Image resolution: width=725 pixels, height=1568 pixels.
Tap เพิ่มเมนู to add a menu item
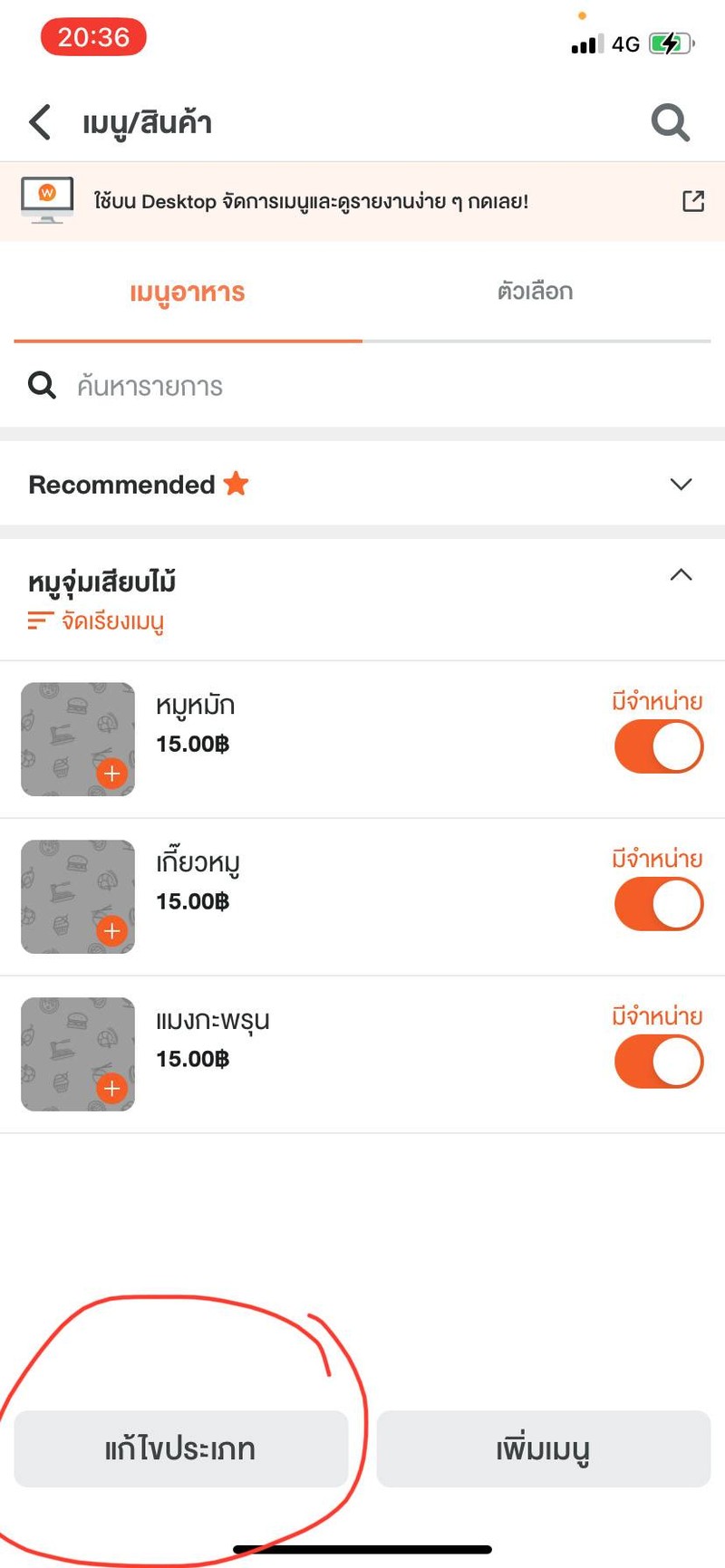tap(543, 1448)
